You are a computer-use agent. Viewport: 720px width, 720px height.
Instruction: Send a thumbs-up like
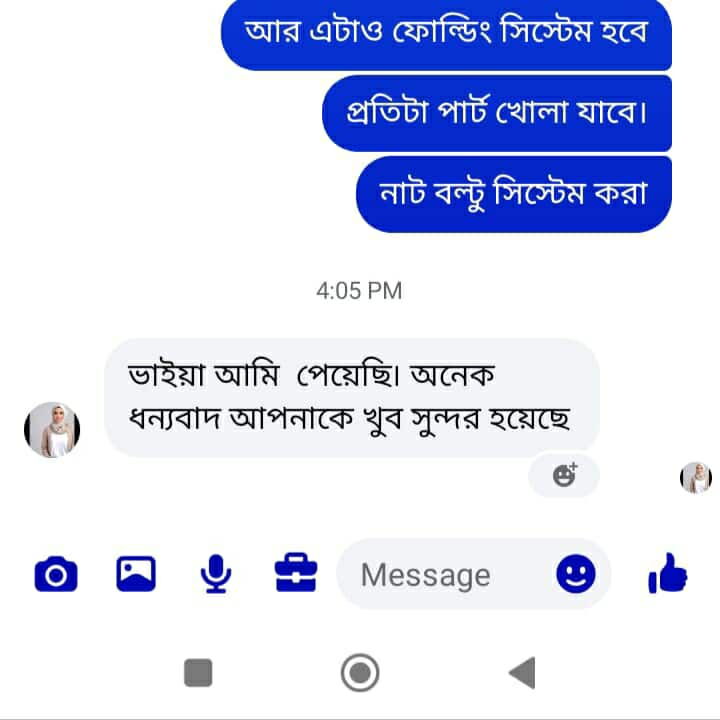[x=668, y=574]
